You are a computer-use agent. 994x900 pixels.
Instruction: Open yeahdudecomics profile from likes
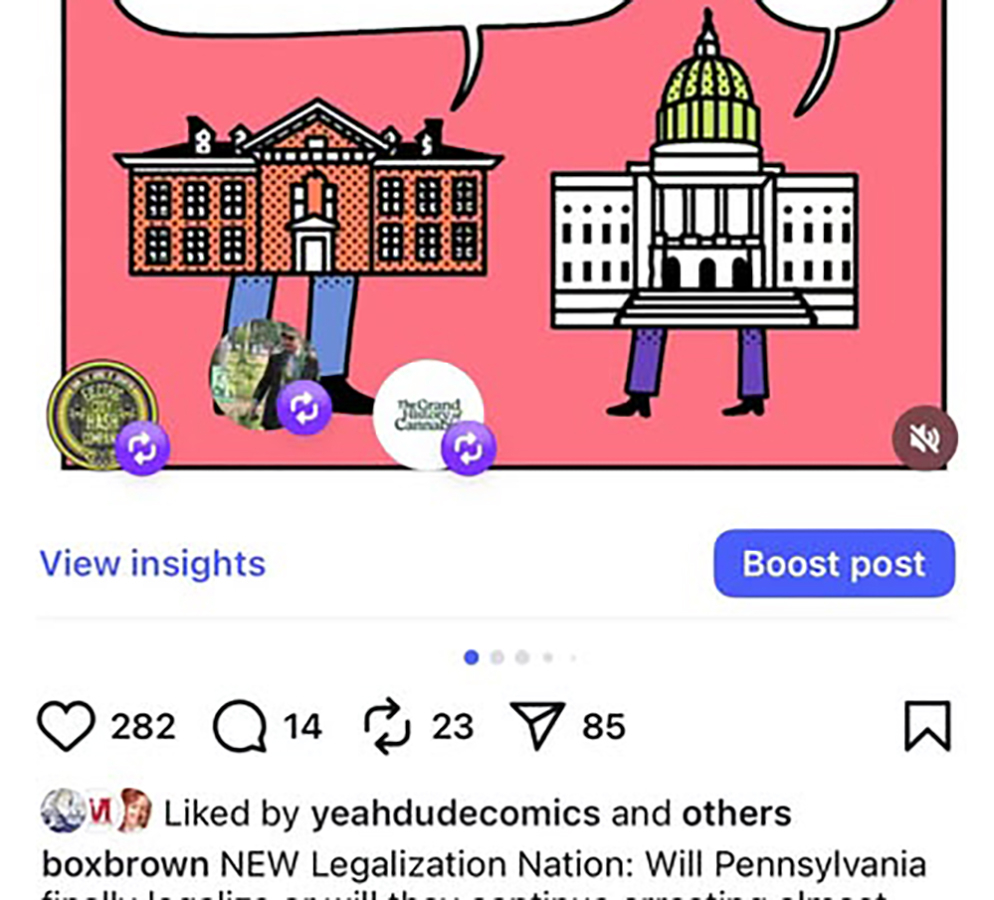coord(455,813)
